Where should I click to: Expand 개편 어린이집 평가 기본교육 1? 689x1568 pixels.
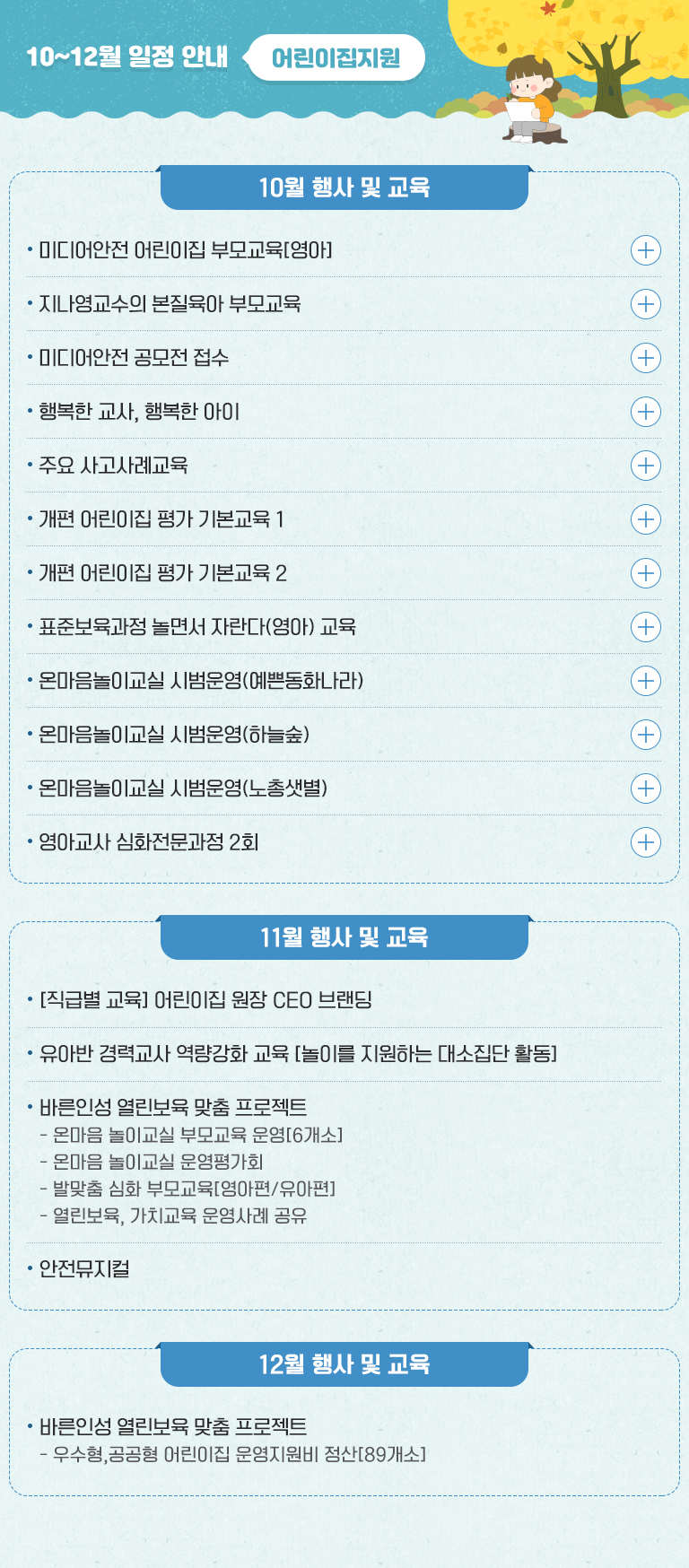tap(646, 519)
